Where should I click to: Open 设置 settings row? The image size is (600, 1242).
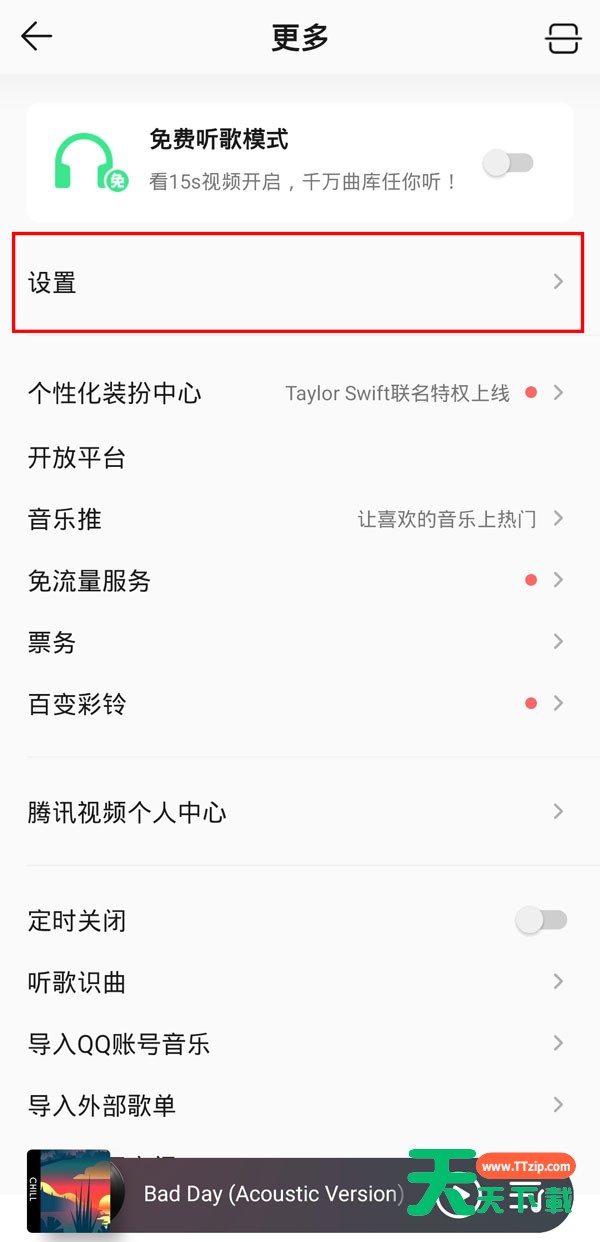[x=297, y=283]
